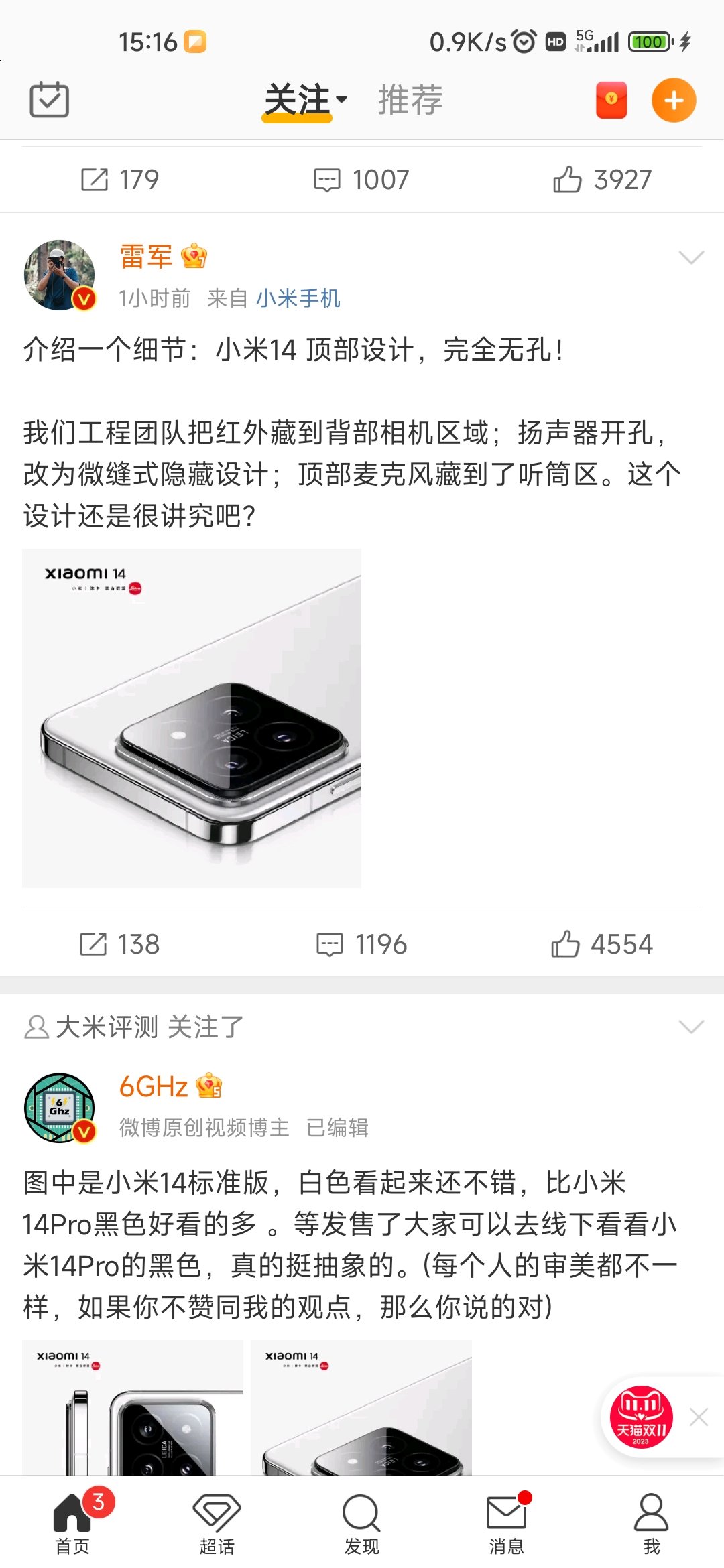View 雷军's Xiaomi 14 photo
Image resolution: width=724 pixels, height=1568 pixels.
coord(192,718)
